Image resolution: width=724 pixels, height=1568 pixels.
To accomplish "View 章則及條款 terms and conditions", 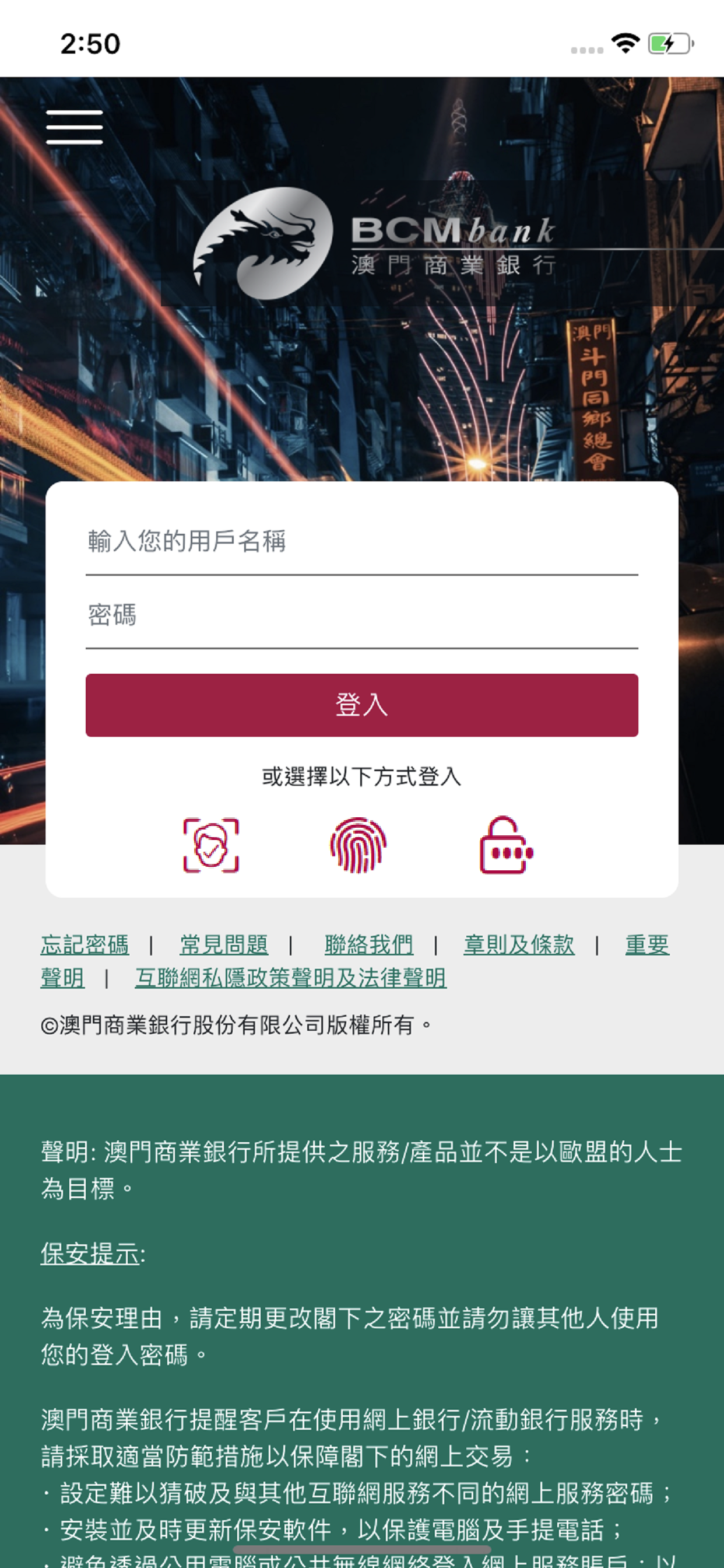I will coord(519,944).
